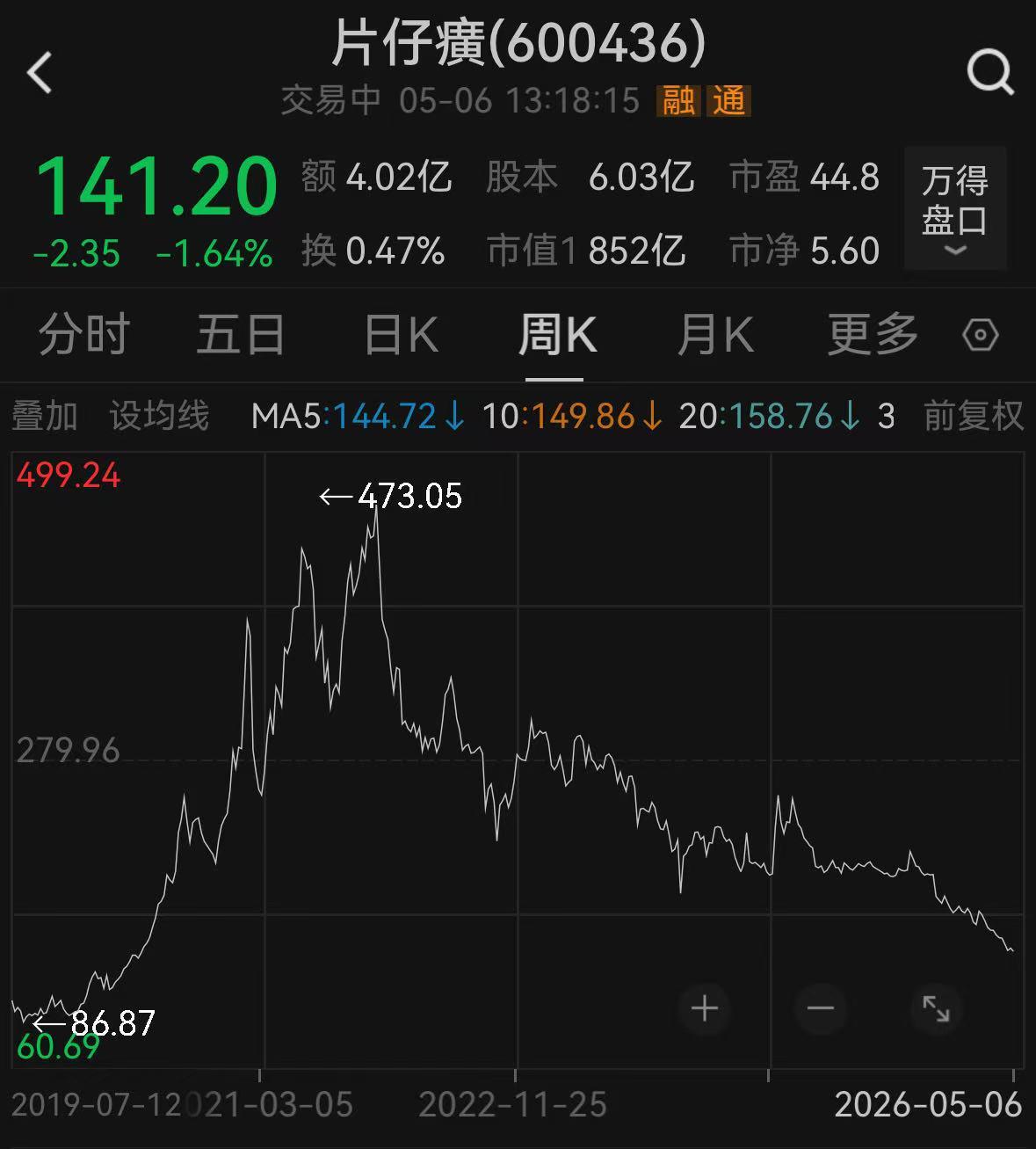
Task: Switch to the 五日 chart tab
Action: (x=241, y=334)
